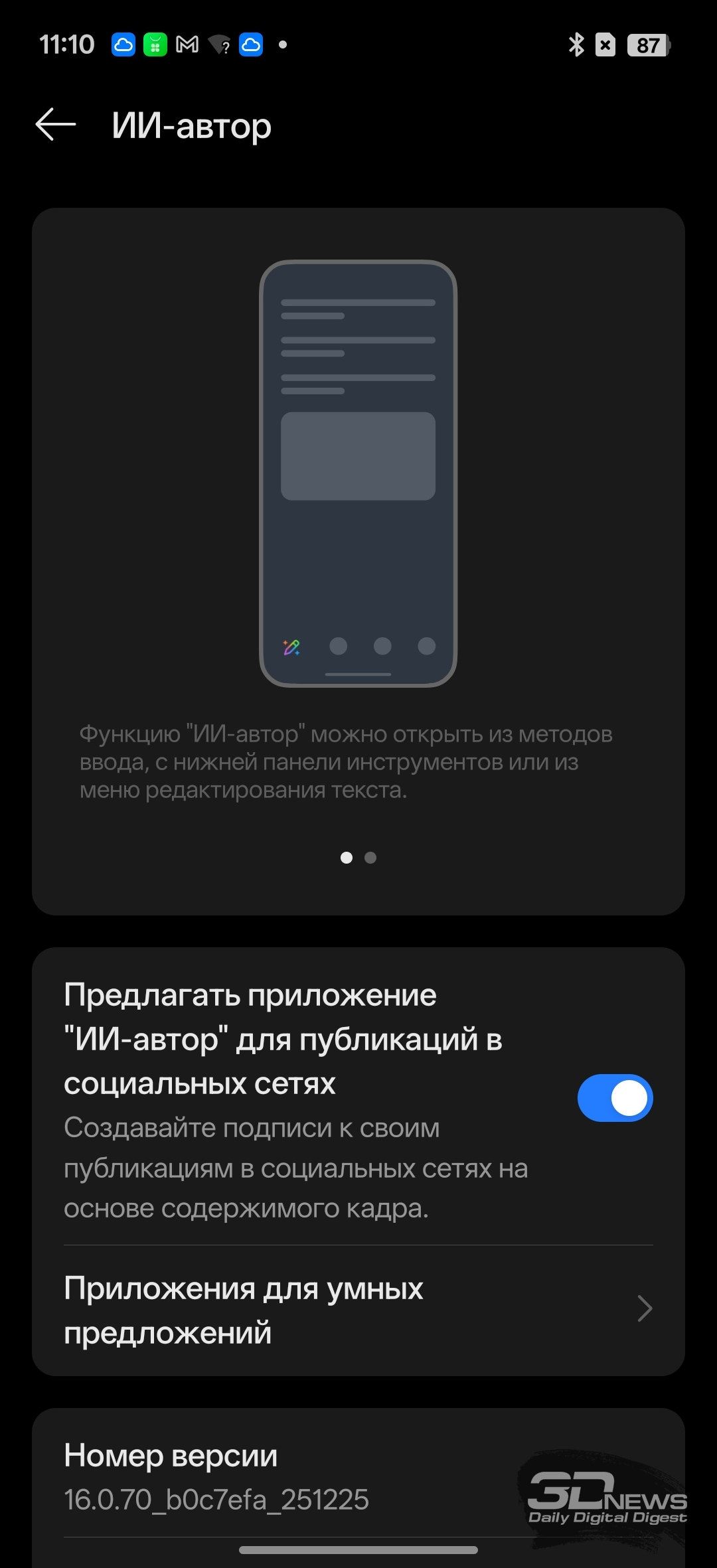
Task: Disable ИИ-автор suggestions for social media posts
Action: click(x=615, y=1098)
